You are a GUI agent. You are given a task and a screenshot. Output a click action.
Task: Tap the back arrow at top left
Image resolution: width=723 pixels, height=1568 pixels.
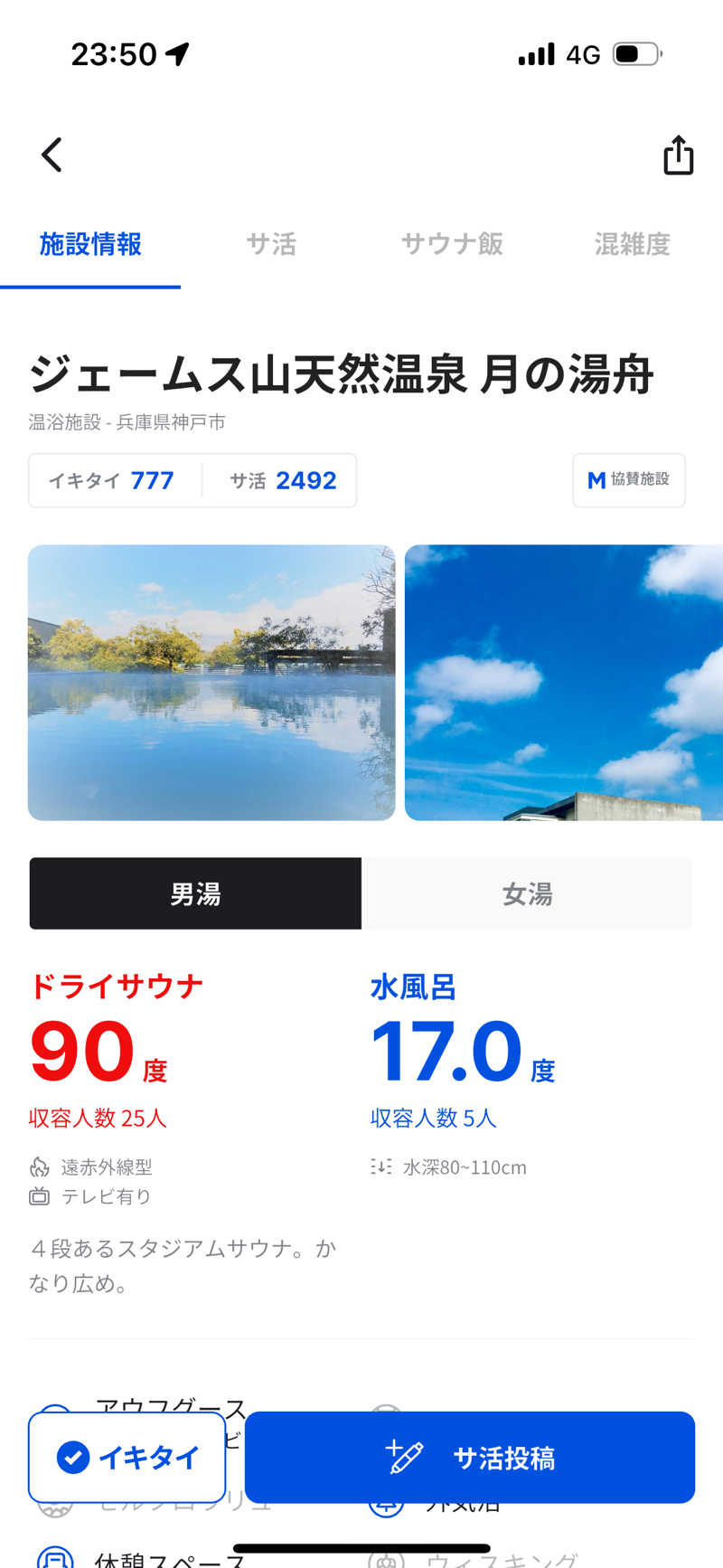(51, 154)
